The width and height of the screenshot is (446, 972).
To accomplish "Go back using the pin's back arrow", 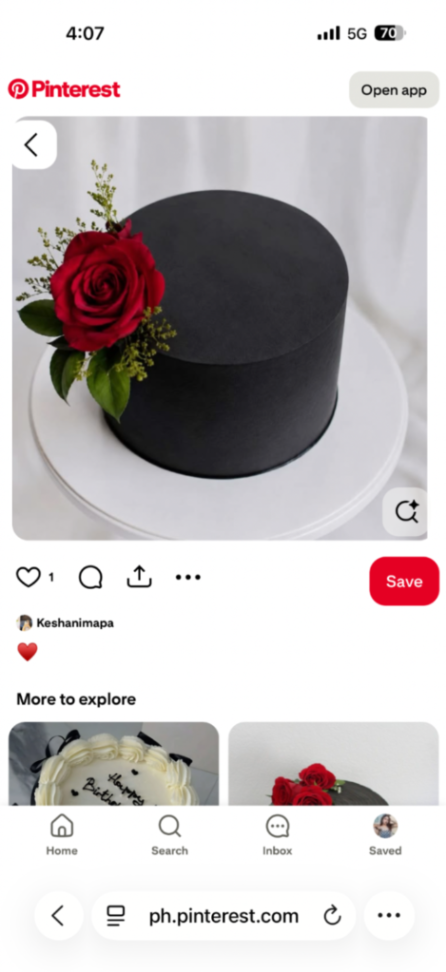I will (33, 145).
